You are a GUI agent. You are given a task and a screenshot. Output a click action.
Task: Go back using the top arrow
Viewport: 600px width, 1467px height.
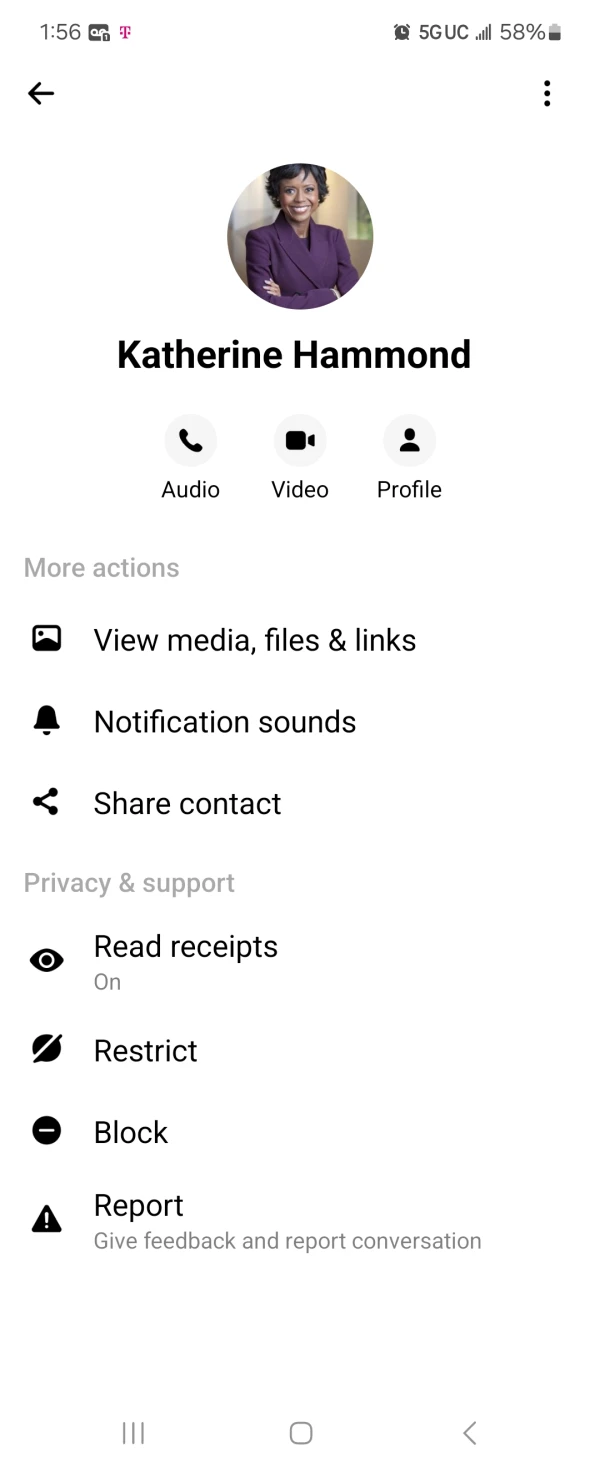tap(41, 94)
